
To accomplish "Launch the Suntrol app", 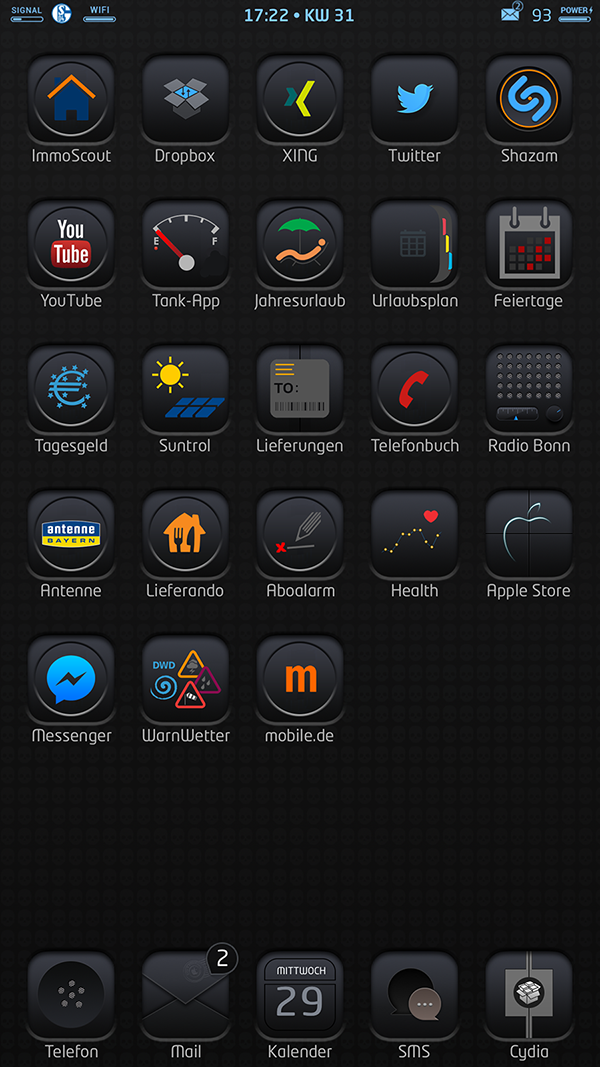I will click(x=185, y=388).
